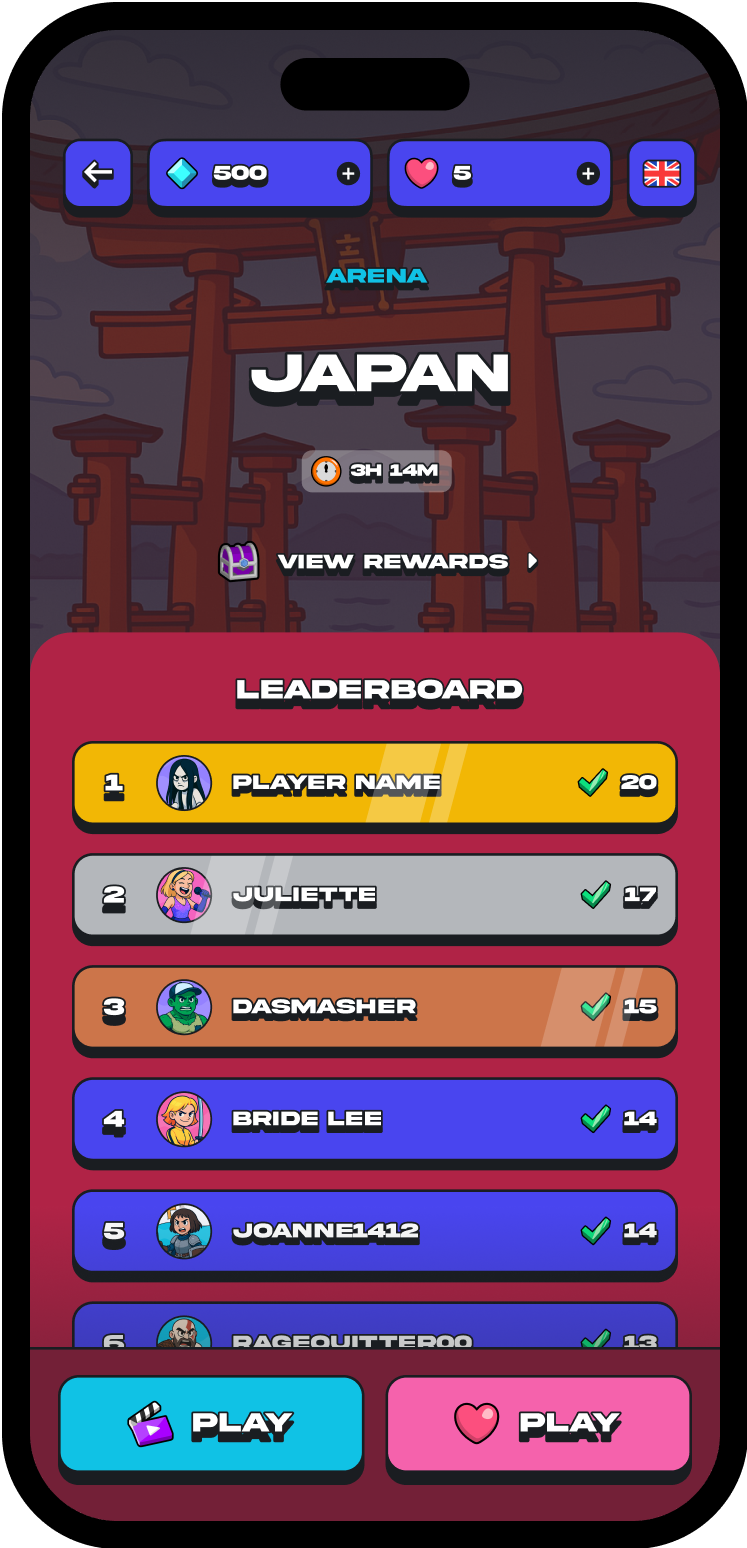Open Joanne1412's leaderboard row
This screenshot has width=747, height=1548.
pyautogui.click(x=374, y=1231)
